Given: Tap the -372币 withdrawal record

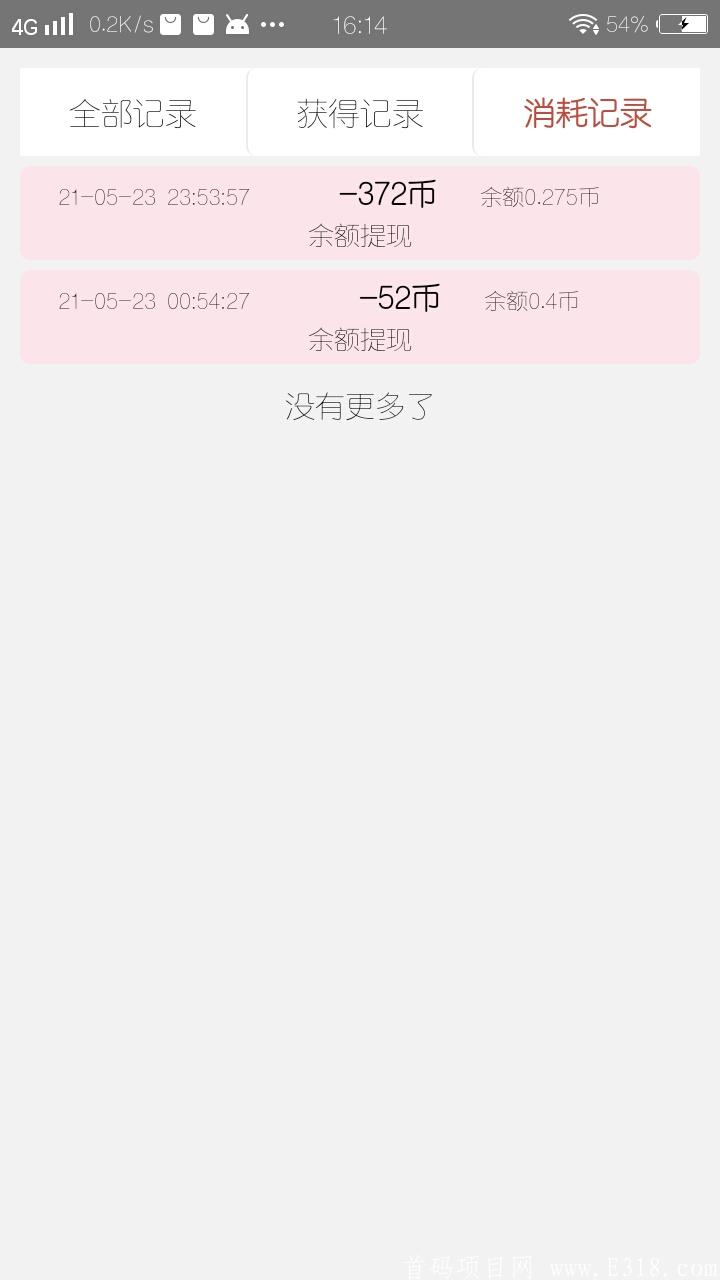Looking at the screenshot, I should pyautogui.click(x=388, y=196).
